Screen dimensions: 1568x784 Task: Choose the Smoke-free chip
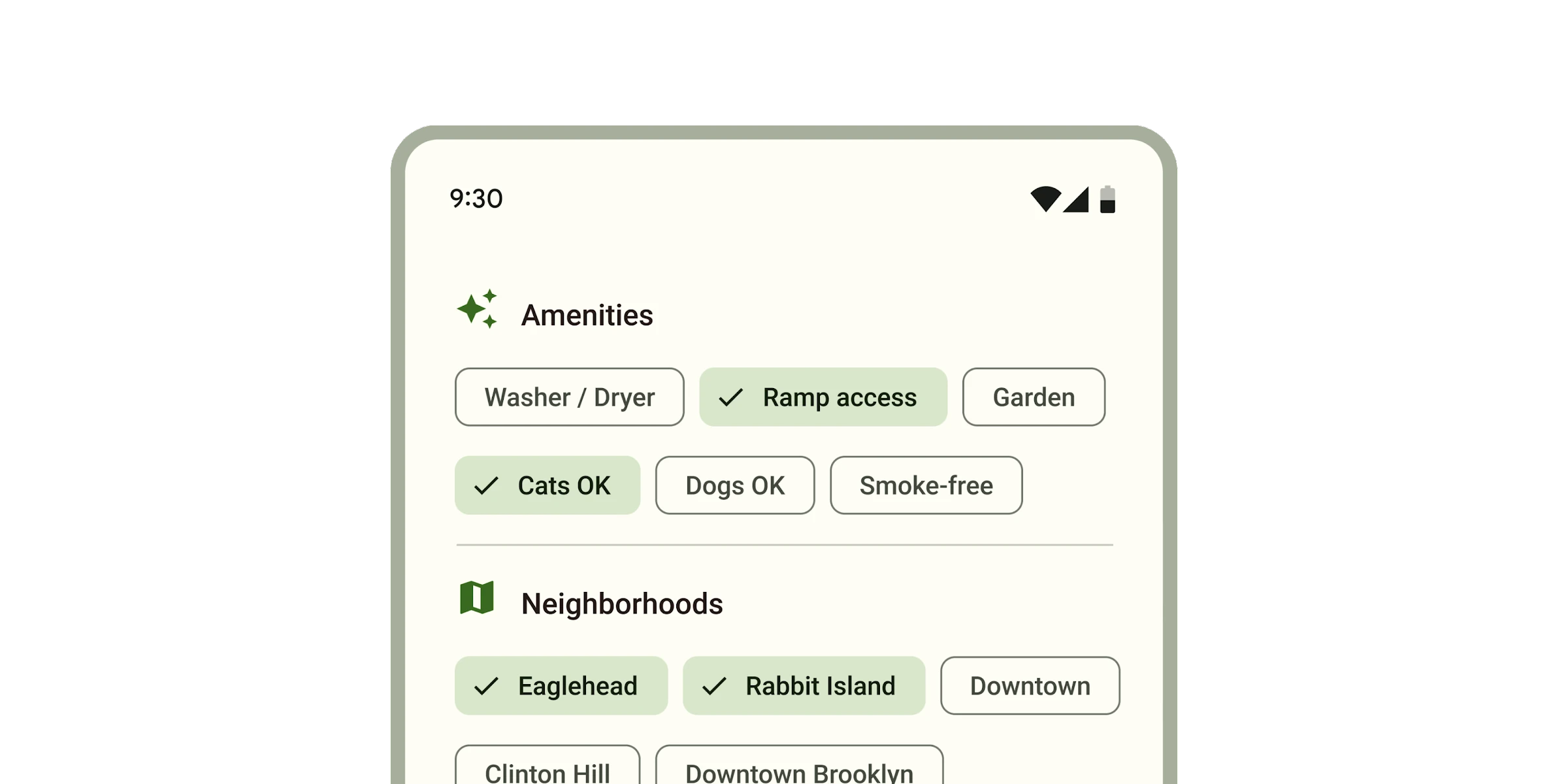(x=925, y=485)
